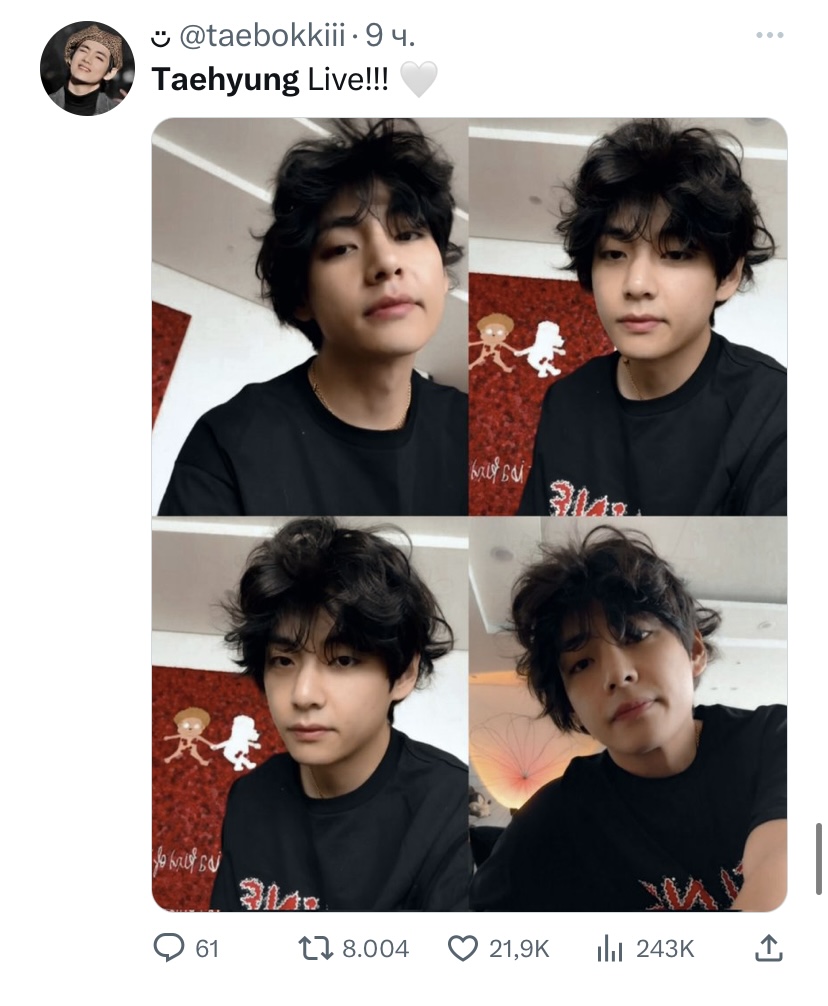Share this tweet
The width and height of the screenshot is (828, 1006).
[767, 948]
